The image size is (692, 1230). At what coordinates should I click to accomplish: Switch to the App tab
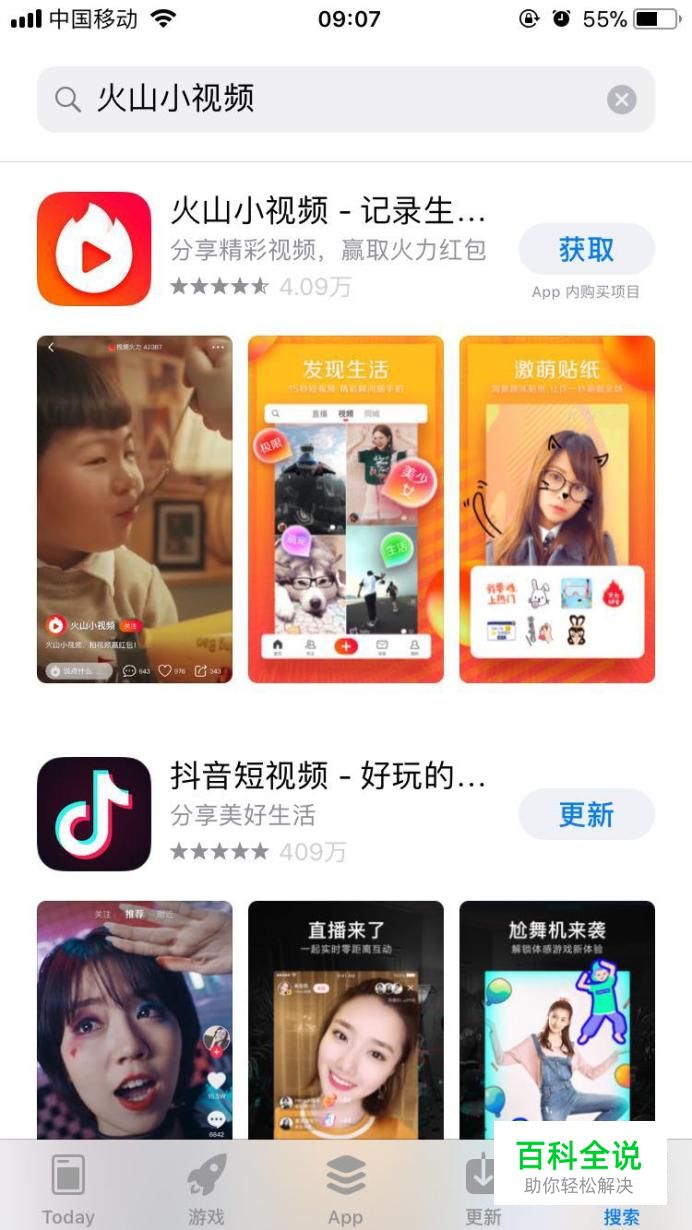point(345,1188)
